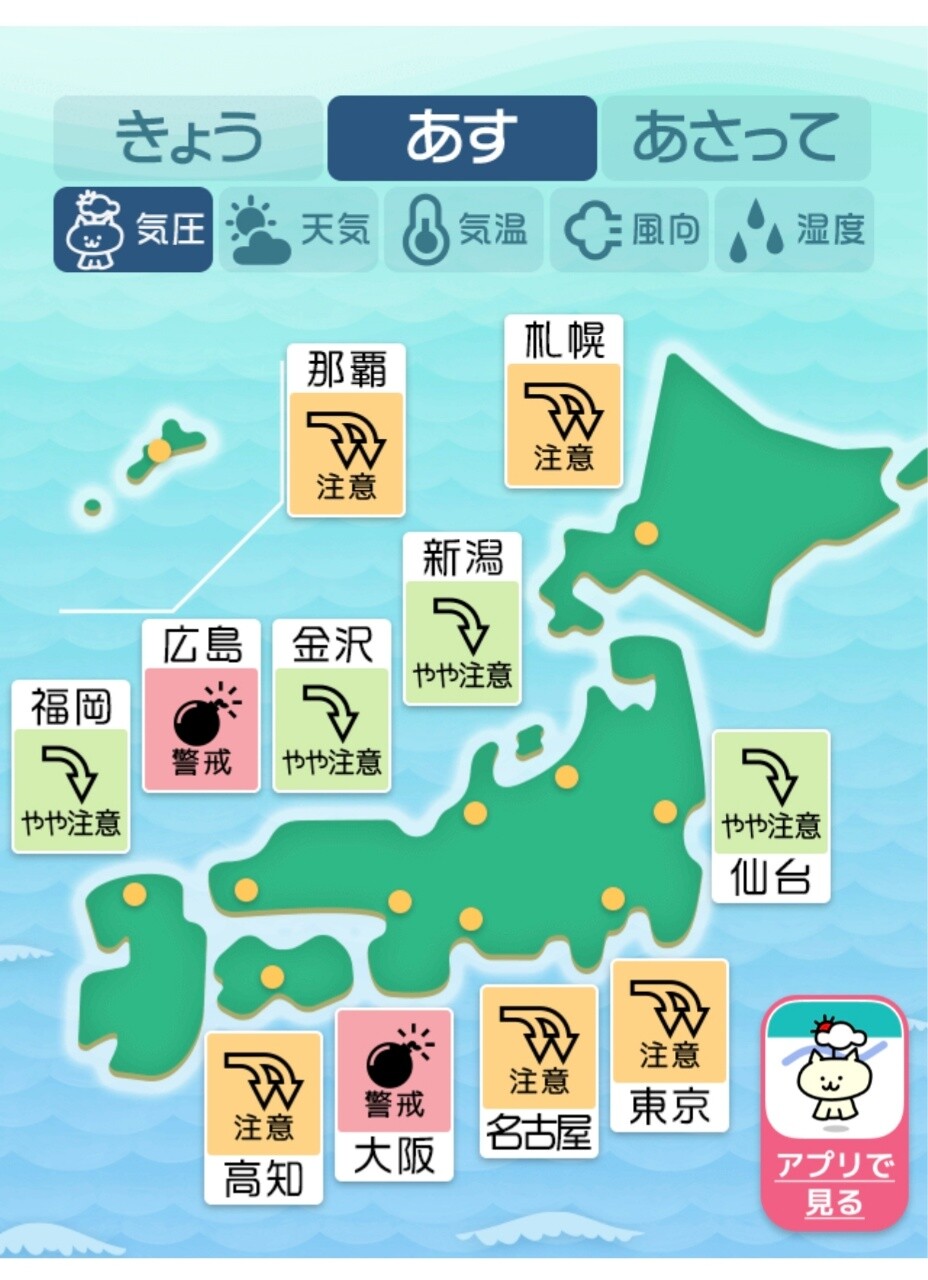Open the 那覇 forecast card

[x=346, y=432]
